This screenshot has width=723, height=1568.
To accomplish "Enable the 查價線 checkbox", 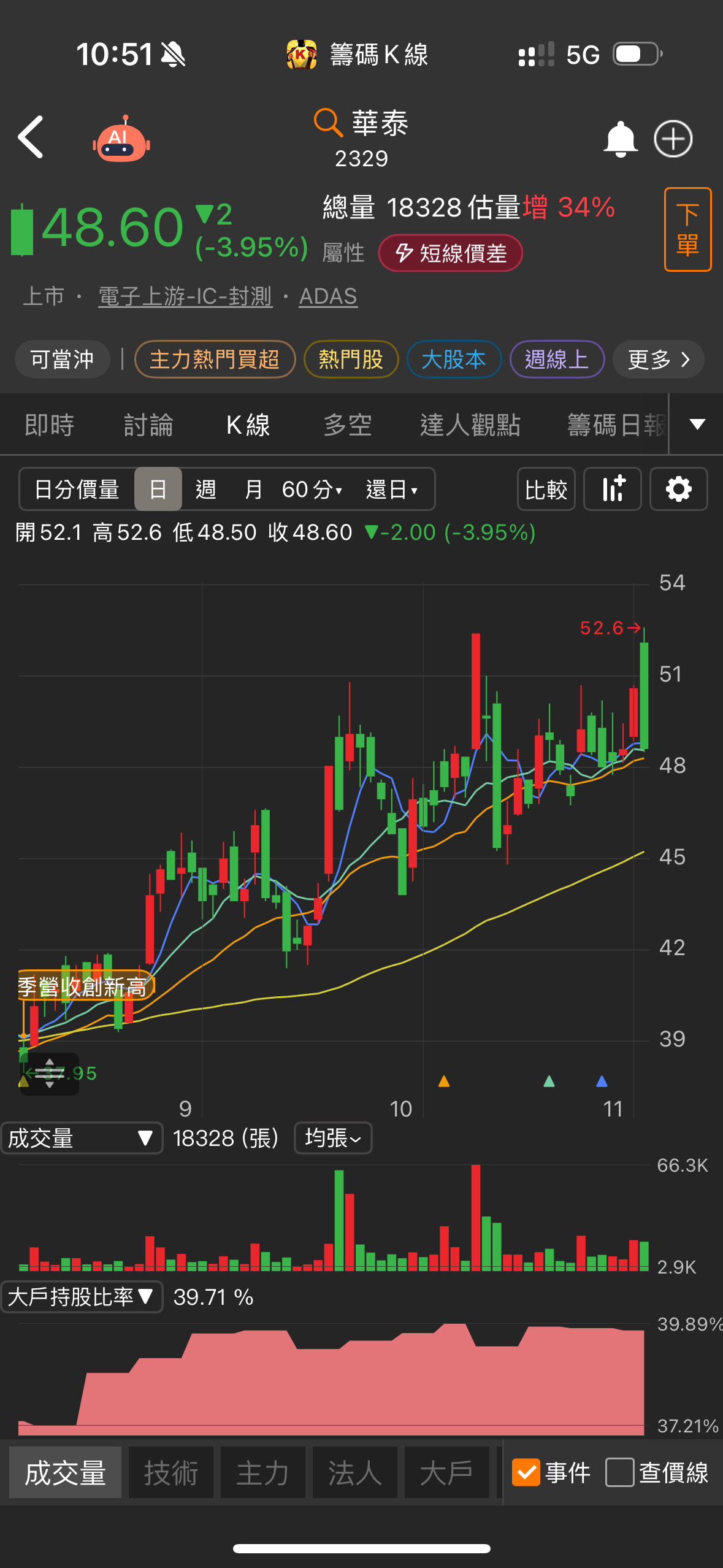I will click(x=619, y=1472).
